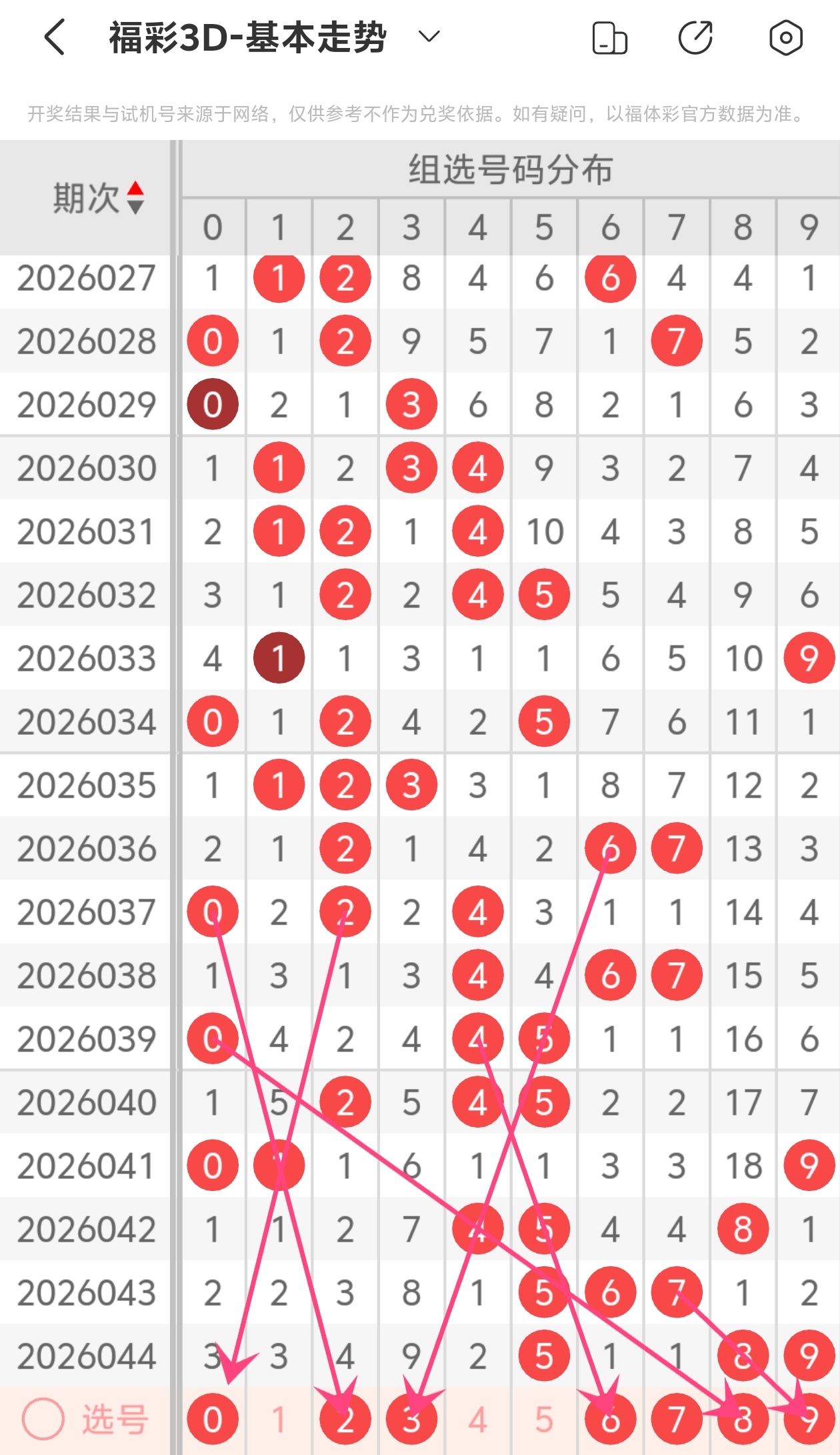Deselect number 7 in the 选号 row
Viewport: 840px width, 1455px height.
(x=677, y=1420)
